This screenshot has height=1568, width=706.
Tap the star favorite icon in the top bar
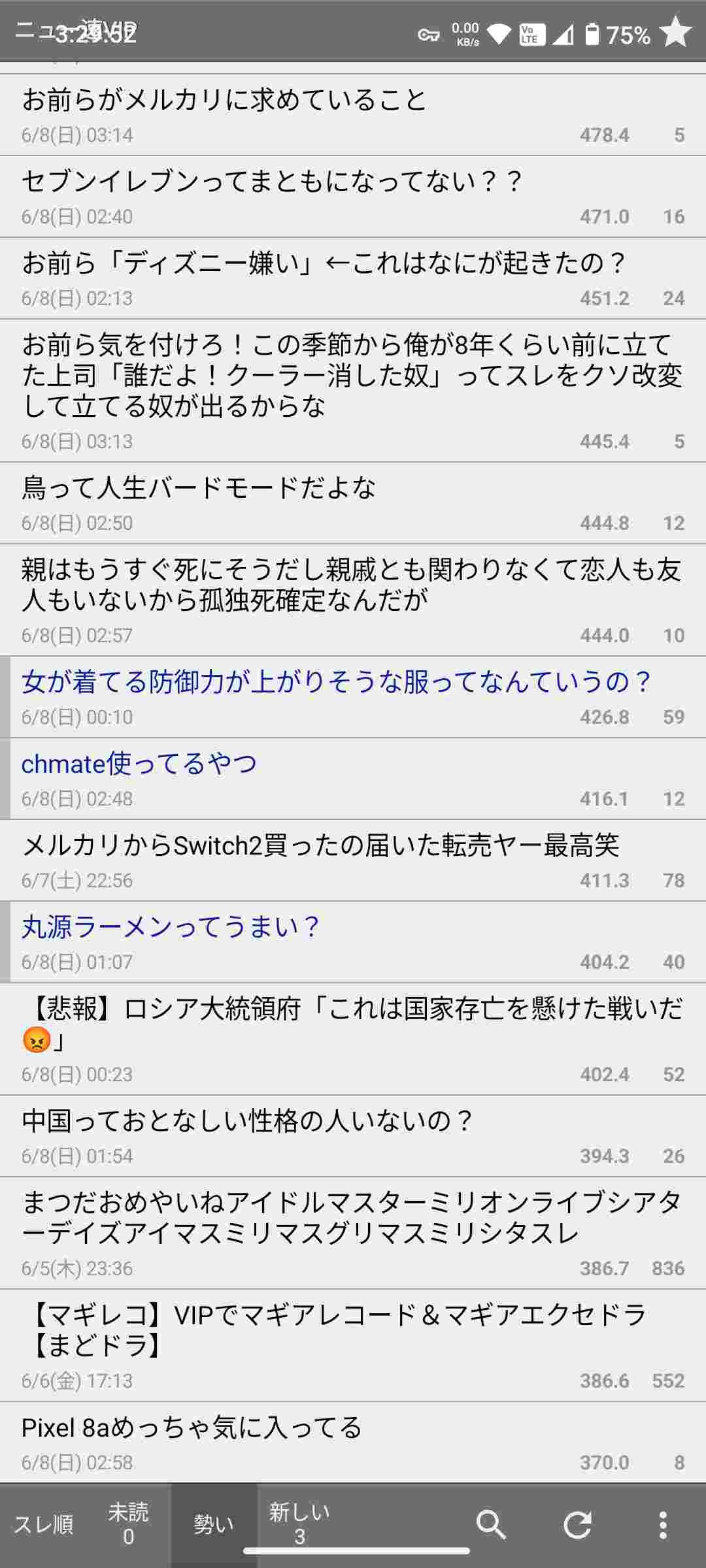click(x=675, y=32)
